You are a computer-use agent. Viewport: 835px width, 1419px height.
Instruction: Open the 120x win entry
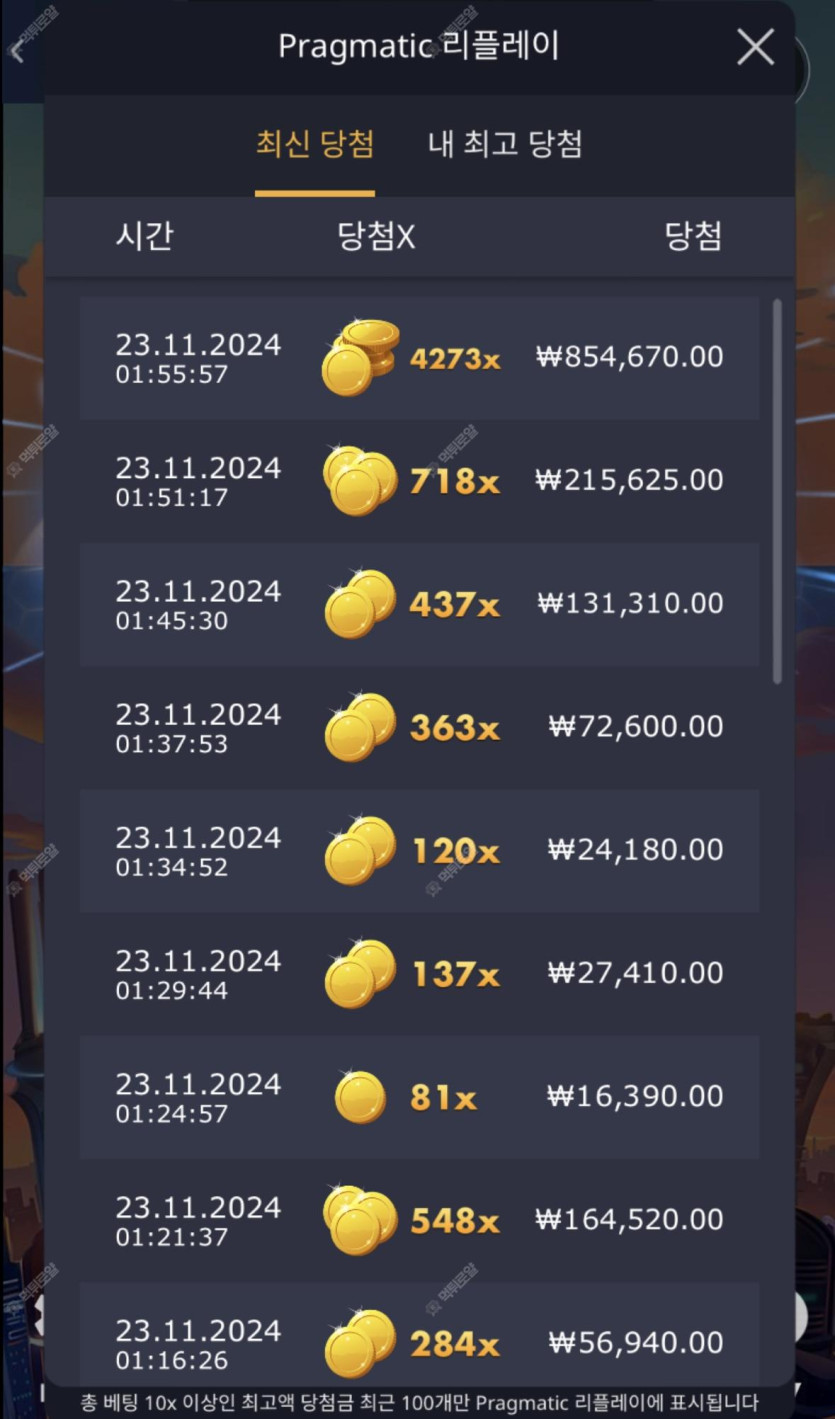(419, 850)
